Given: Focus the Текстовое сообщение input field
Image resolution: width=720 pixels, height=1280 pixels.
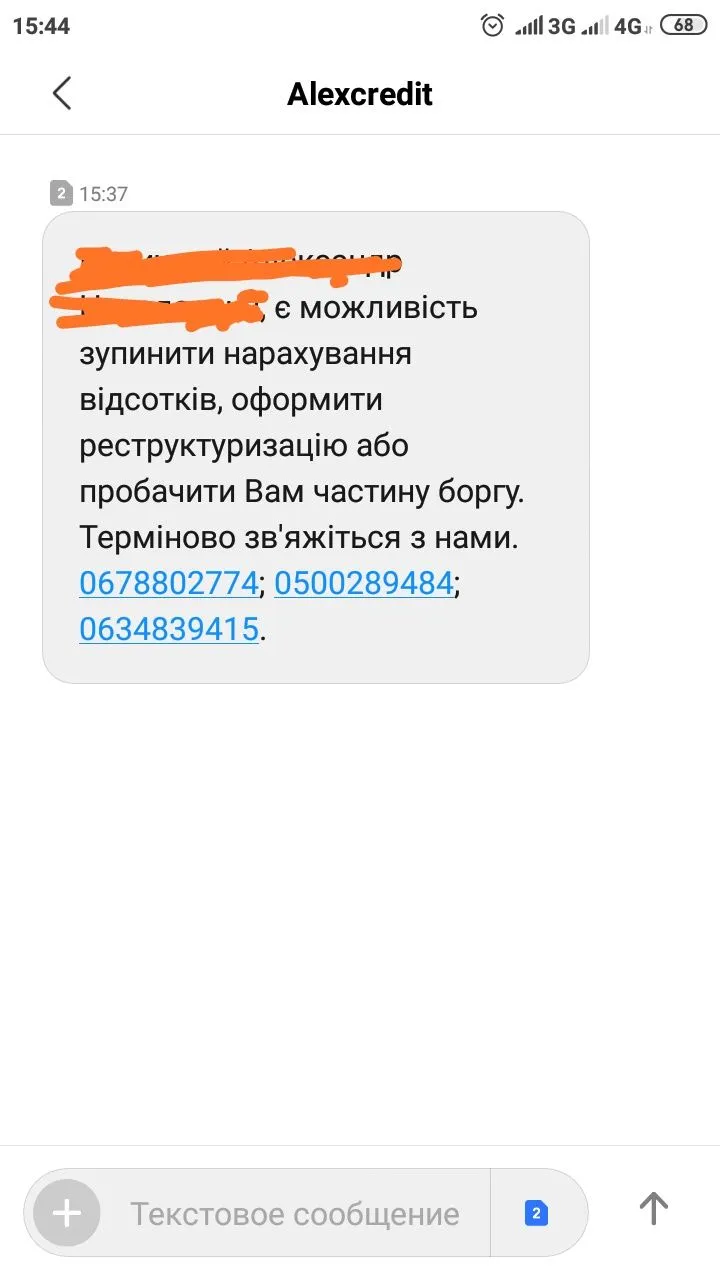Looking at the screenshot, I should click(295, 1214).
